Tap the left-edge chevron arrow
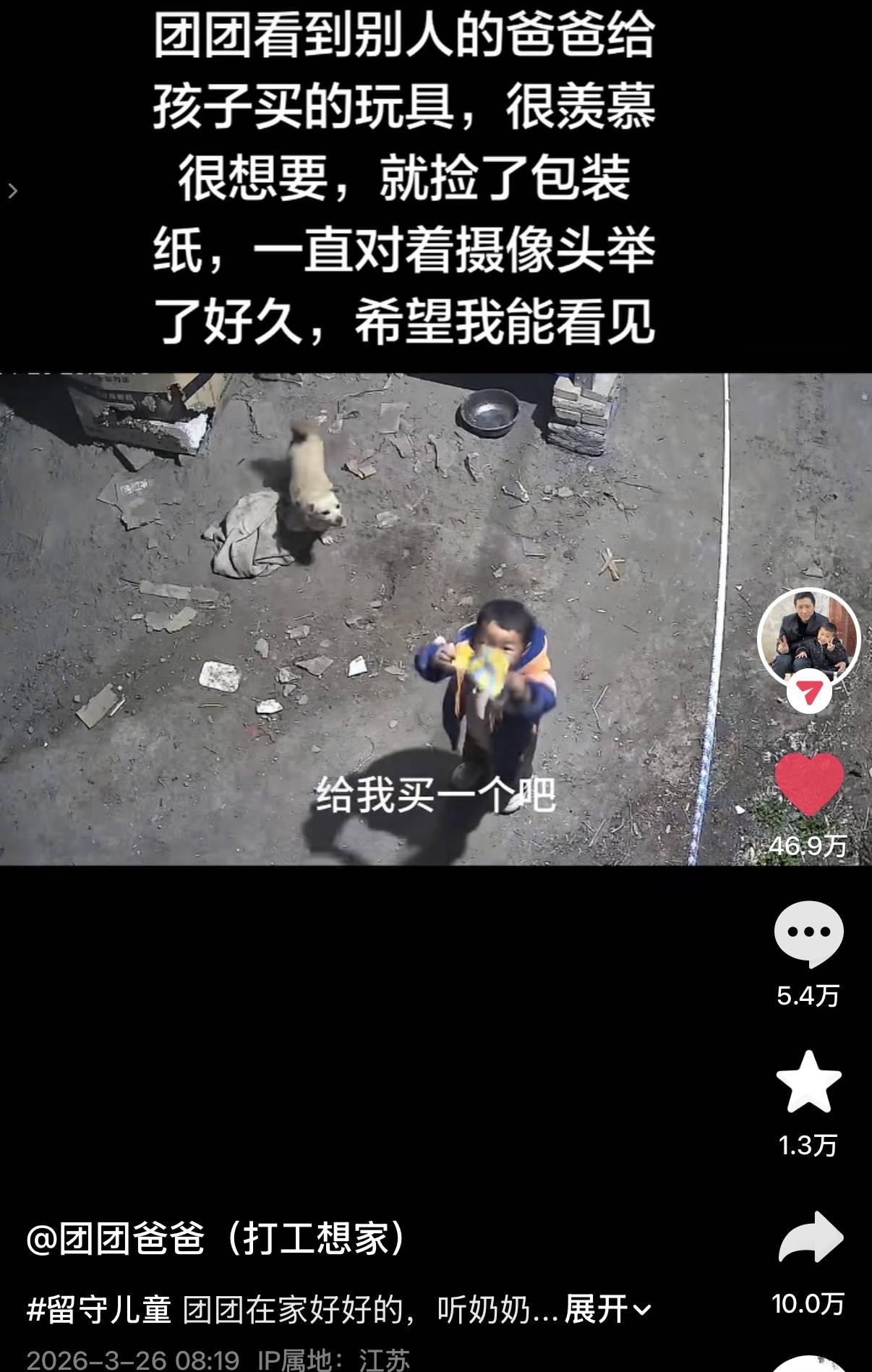This screenshot has width=872, height=1372. click(12, 191)
